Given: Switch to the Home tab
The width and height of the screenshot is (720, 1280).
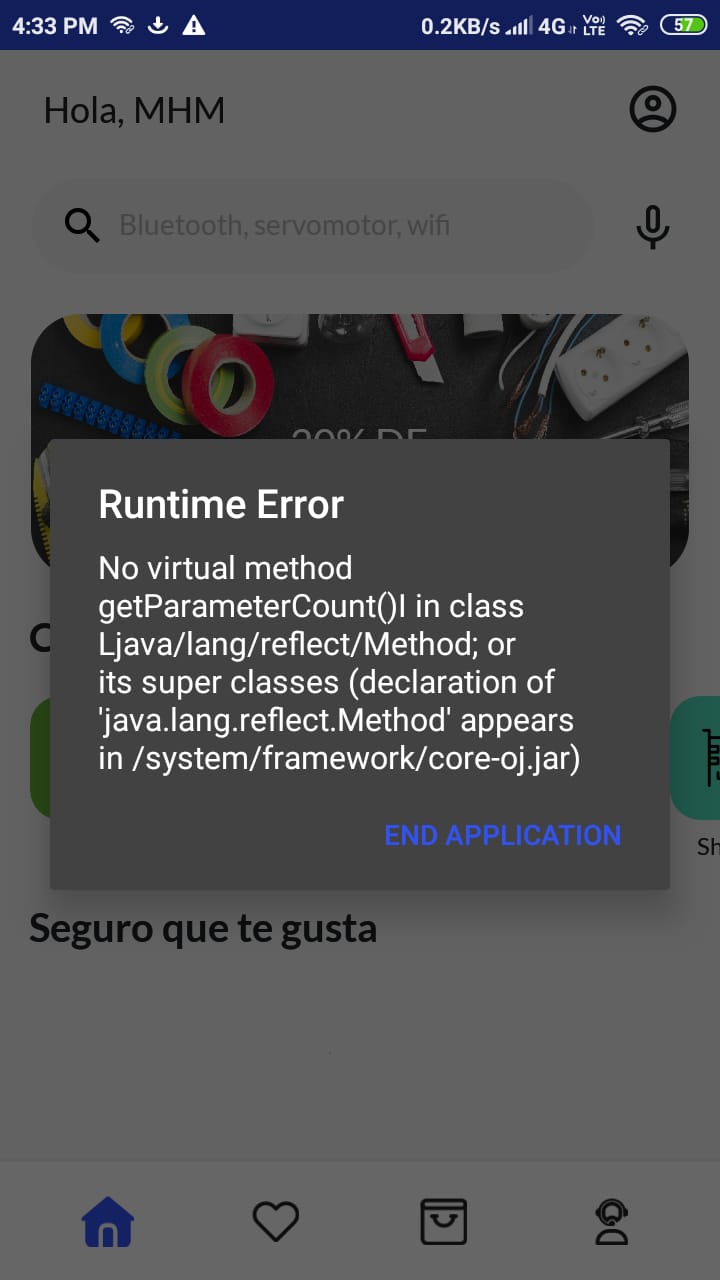Looking at the screenshot, I should pyautogui.click(x=108, y=1221).
